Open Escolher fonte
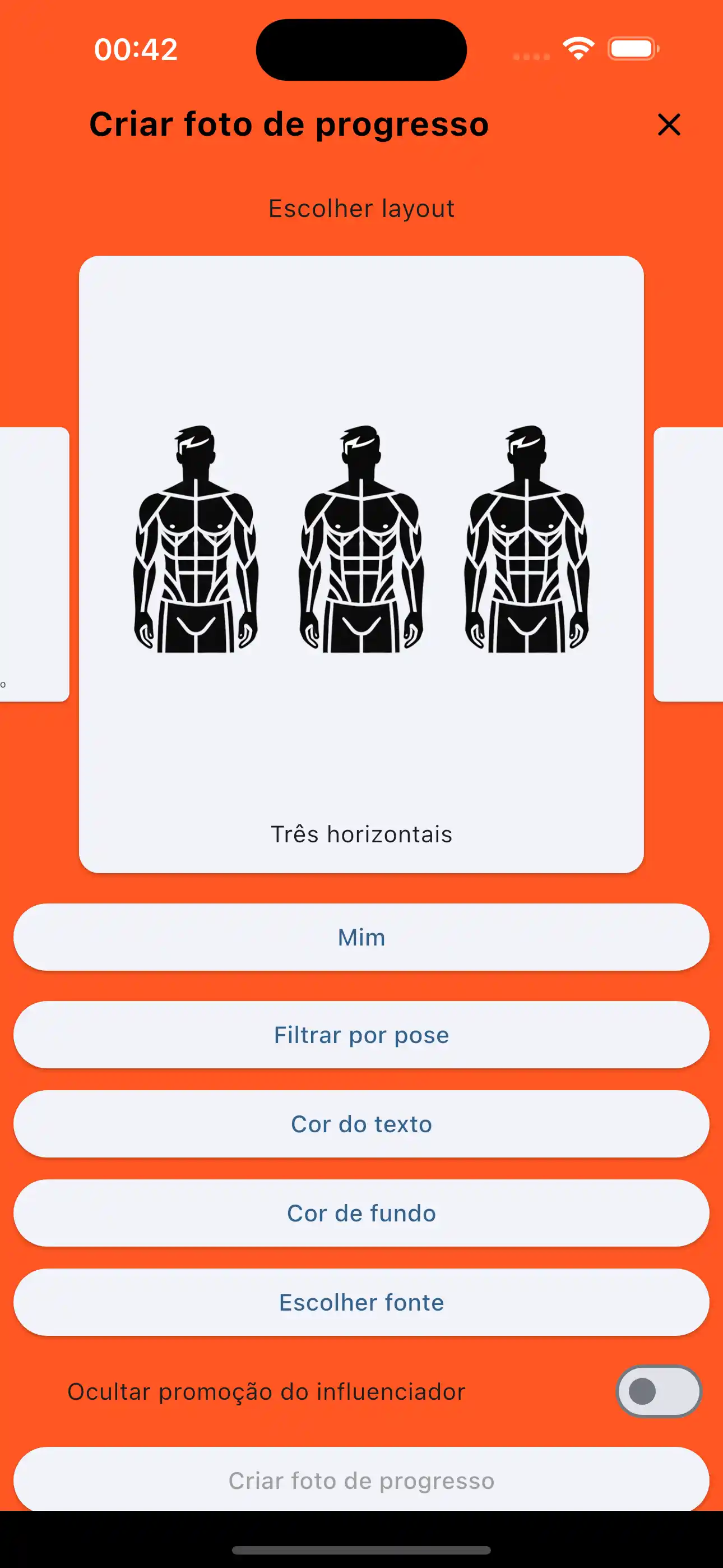This screenshot has height=1568, width=723. (361, 1303)
